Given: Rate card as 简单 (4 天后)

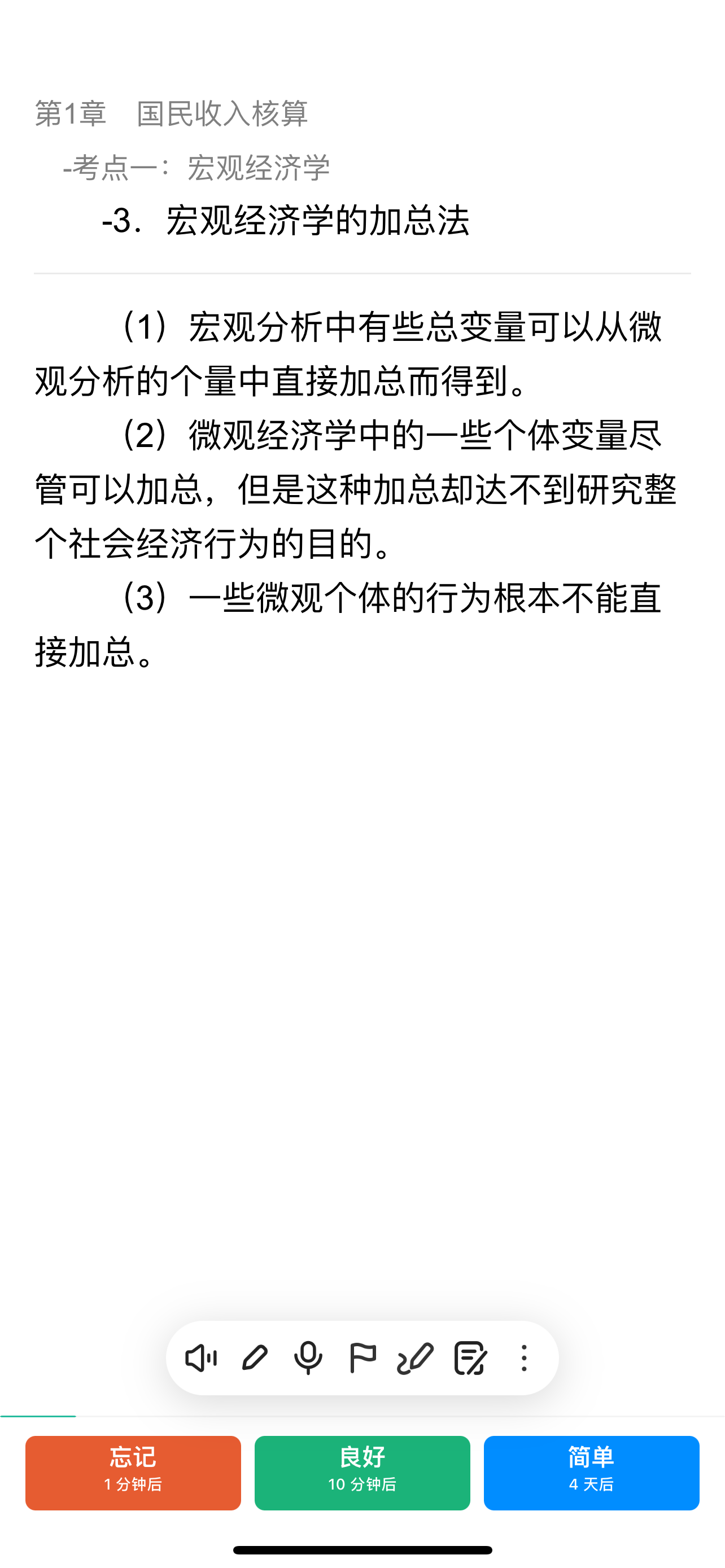Looking at the screenshot, I should 592,1473.
